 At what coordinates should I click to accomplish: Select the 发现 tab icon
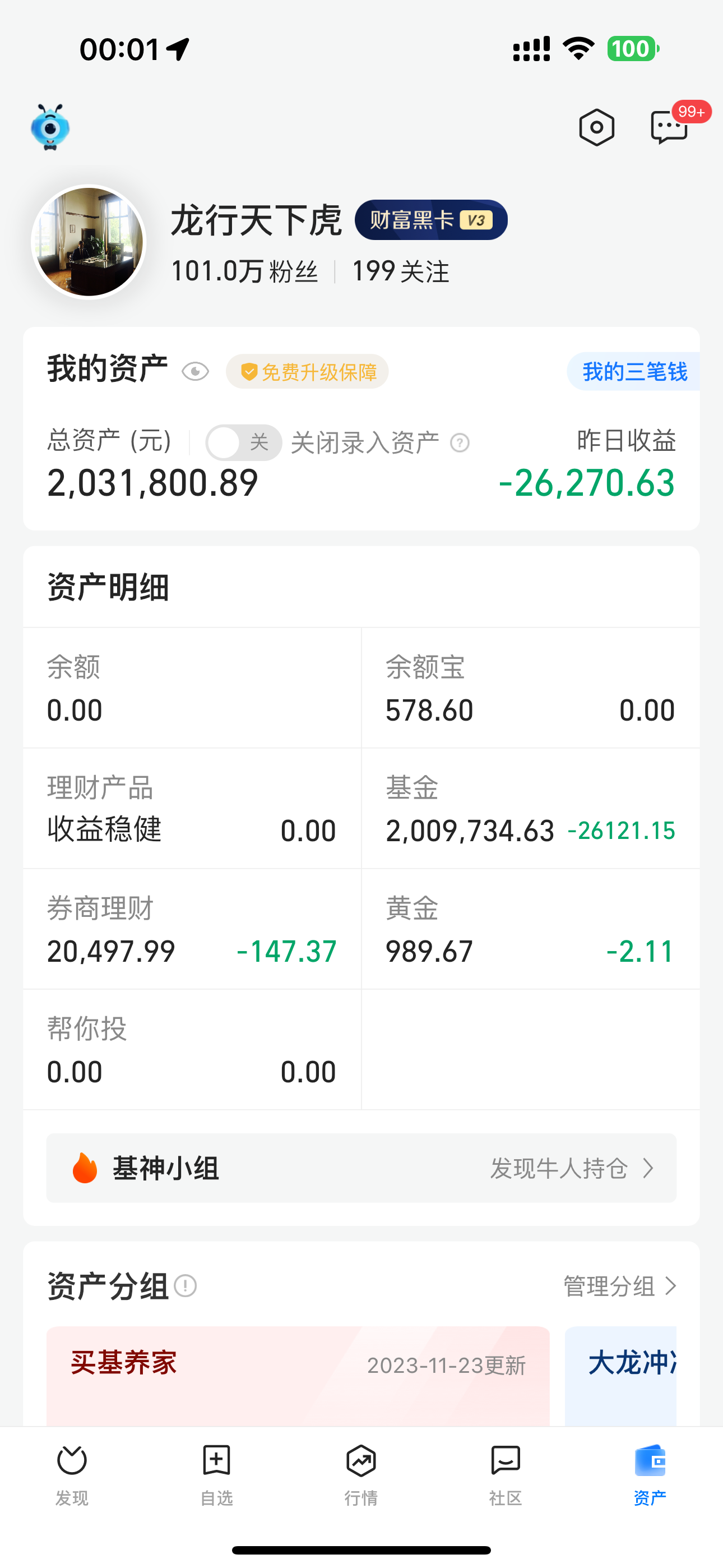72,1461
